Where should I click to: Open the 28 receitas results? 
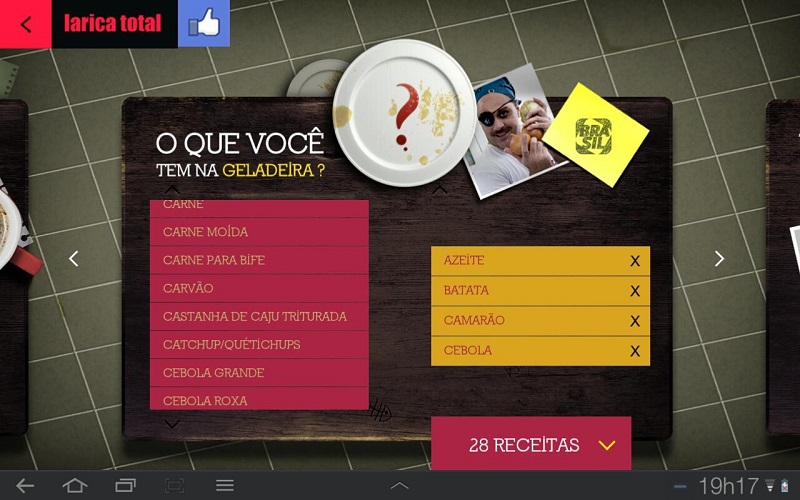coord(531,445)
